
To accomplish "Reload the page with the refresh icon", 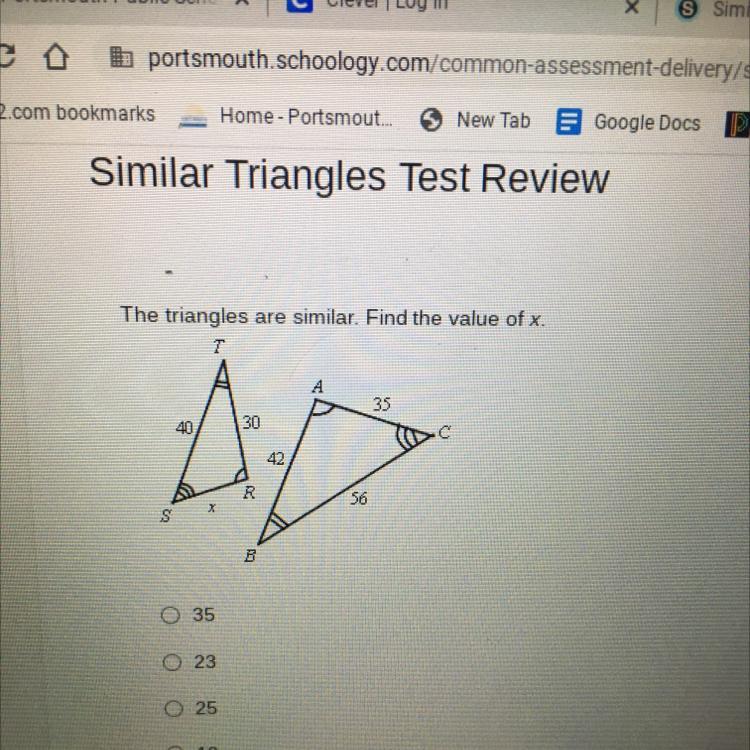I will click(x=6, y=55).
